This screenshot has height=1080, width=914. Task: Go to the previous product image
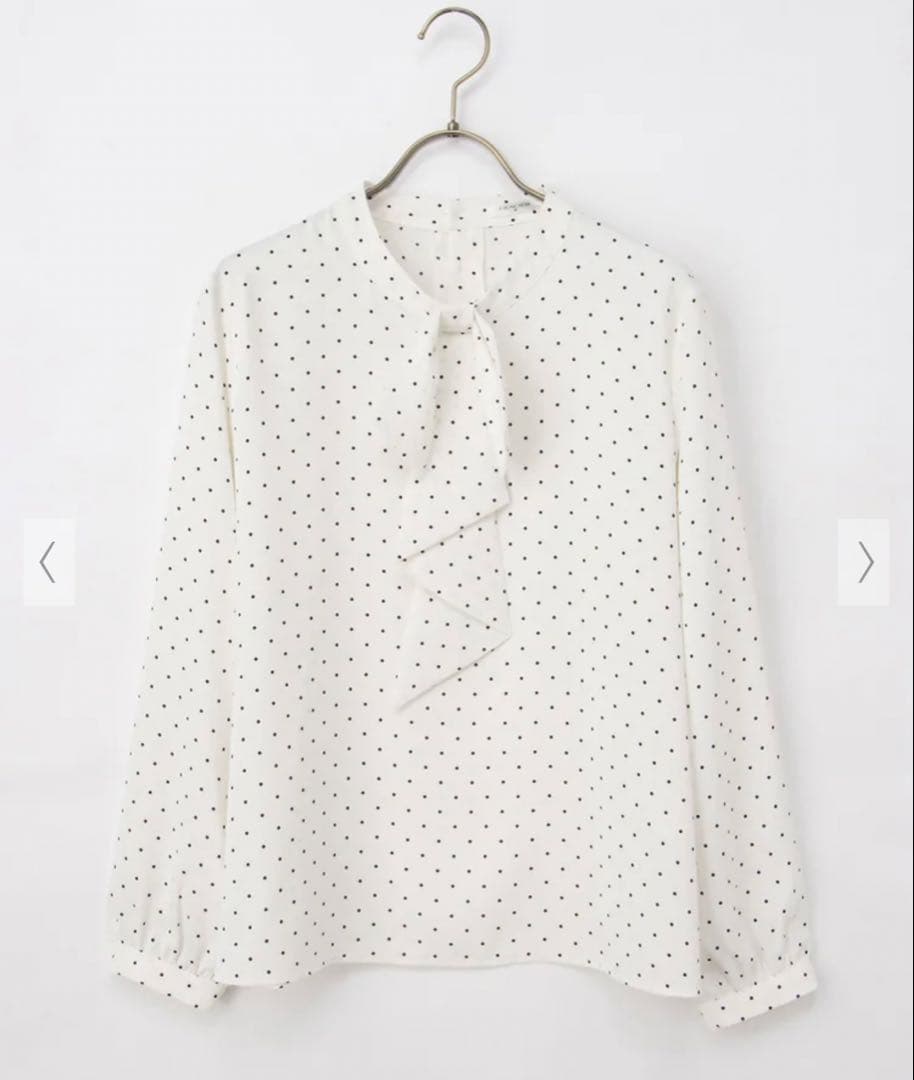(49, 562)
